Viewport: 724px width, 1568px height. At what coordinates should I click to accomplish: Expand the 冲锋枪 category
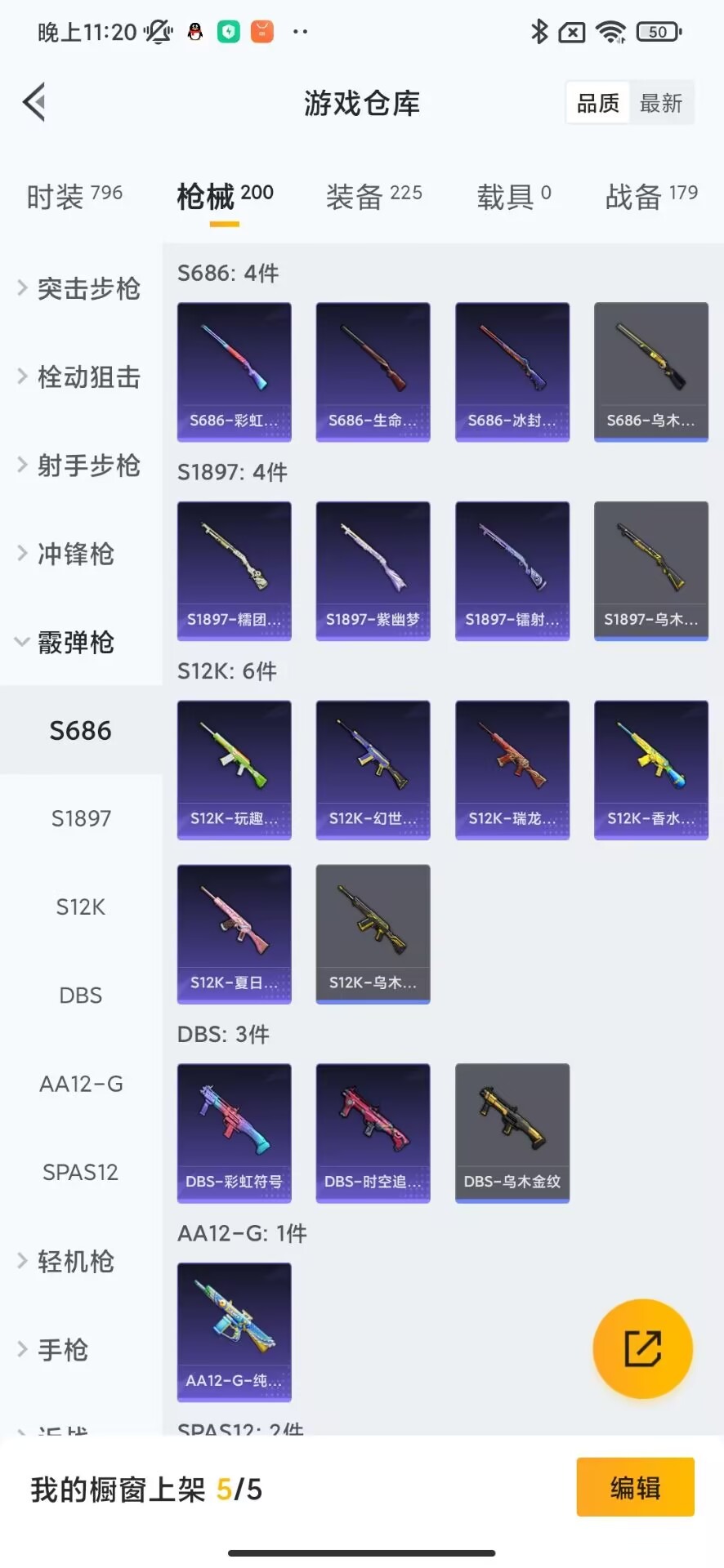[75, 554]
